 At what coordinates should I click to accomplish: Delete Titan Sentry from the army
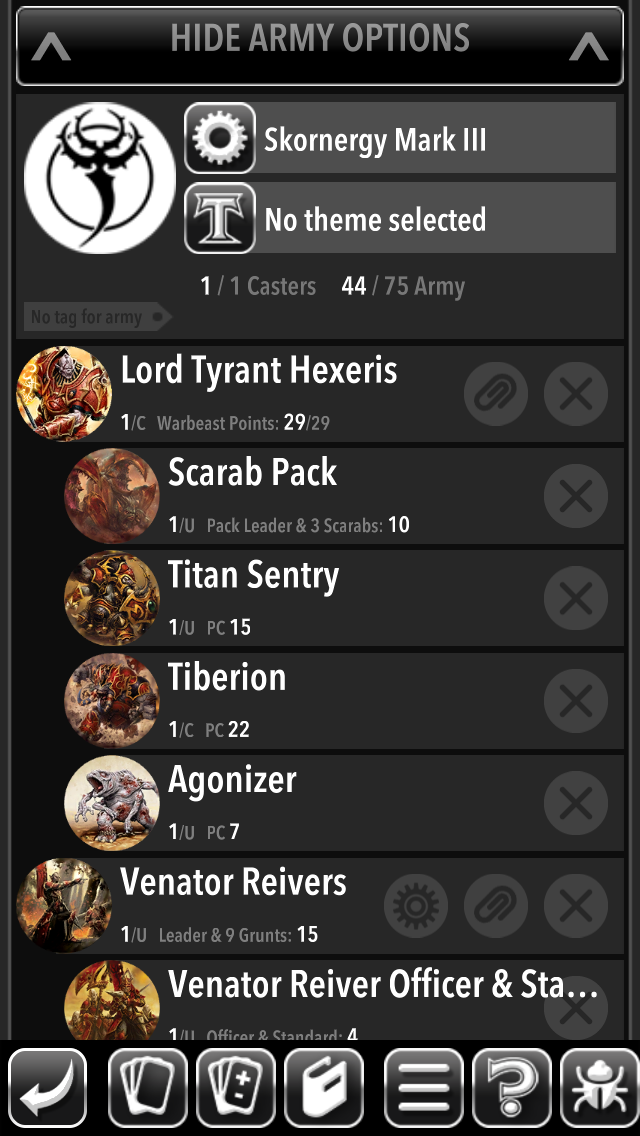pos(576,598)
